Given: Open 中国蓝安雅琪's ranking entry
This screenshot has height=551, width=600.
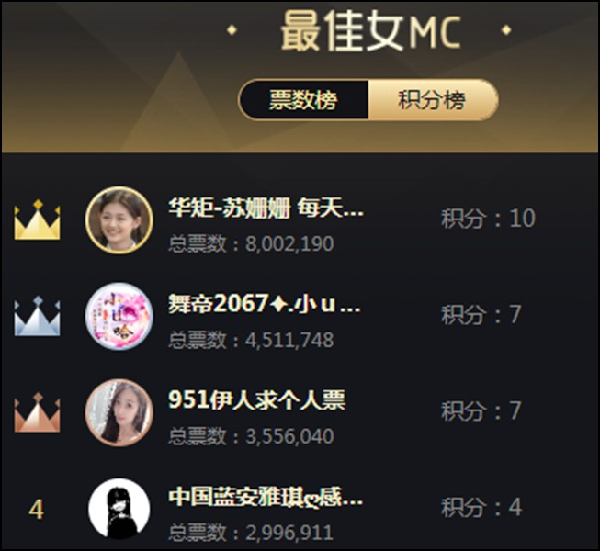Looking at the screenshot, I should [265, 497].
